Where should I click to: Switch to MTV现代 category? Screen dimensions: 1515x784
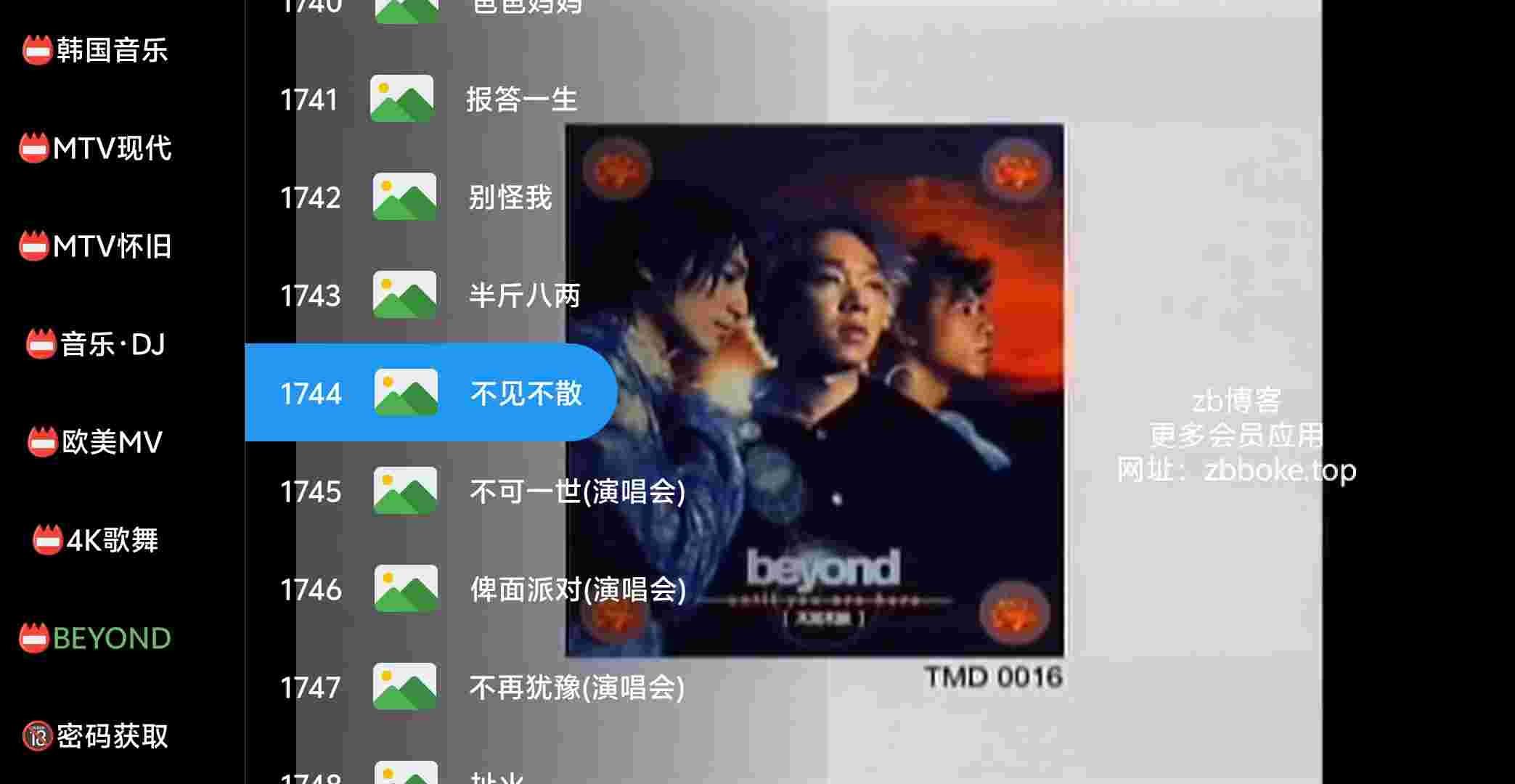(x=97, y=149)
